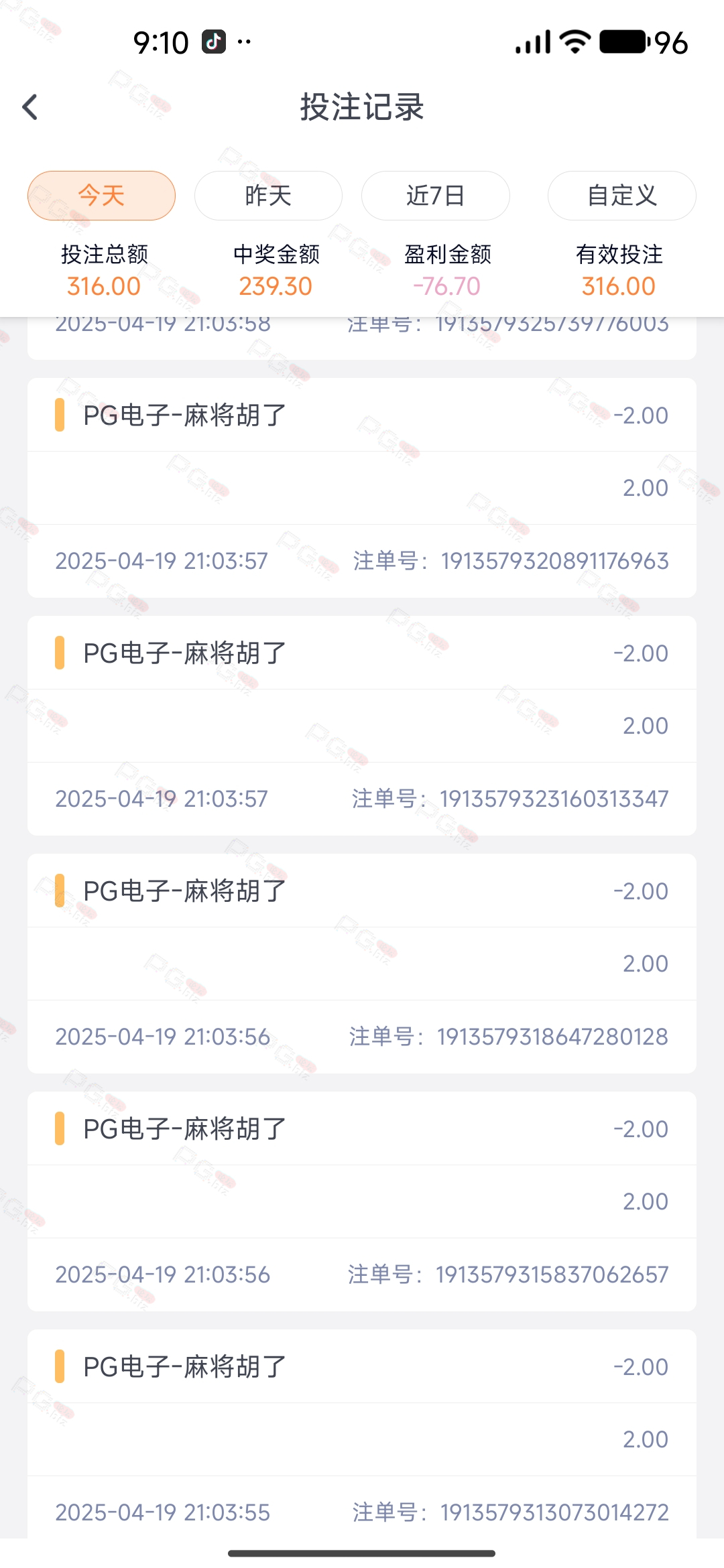Switch to the 昨天 filter
The image size is (724, 1568).
coord(268,196)
